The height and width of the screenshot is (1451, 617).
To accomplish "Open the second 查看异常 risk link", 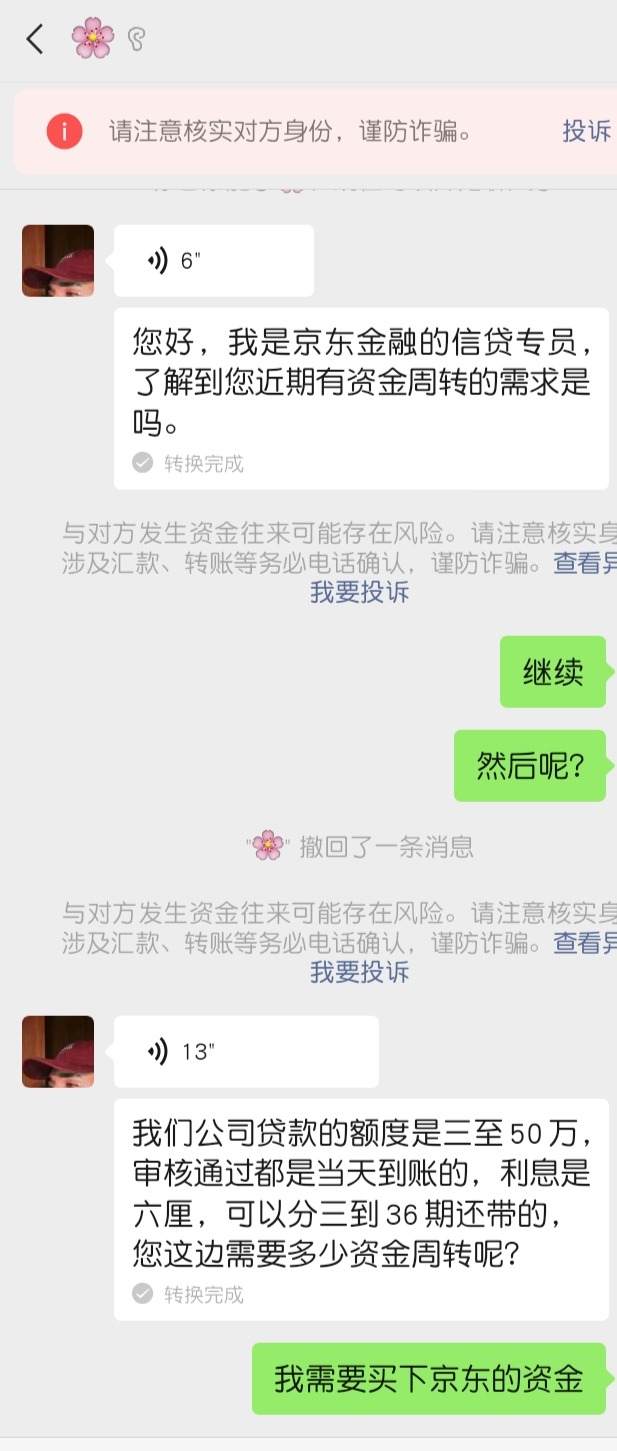I will pos(585,942).
